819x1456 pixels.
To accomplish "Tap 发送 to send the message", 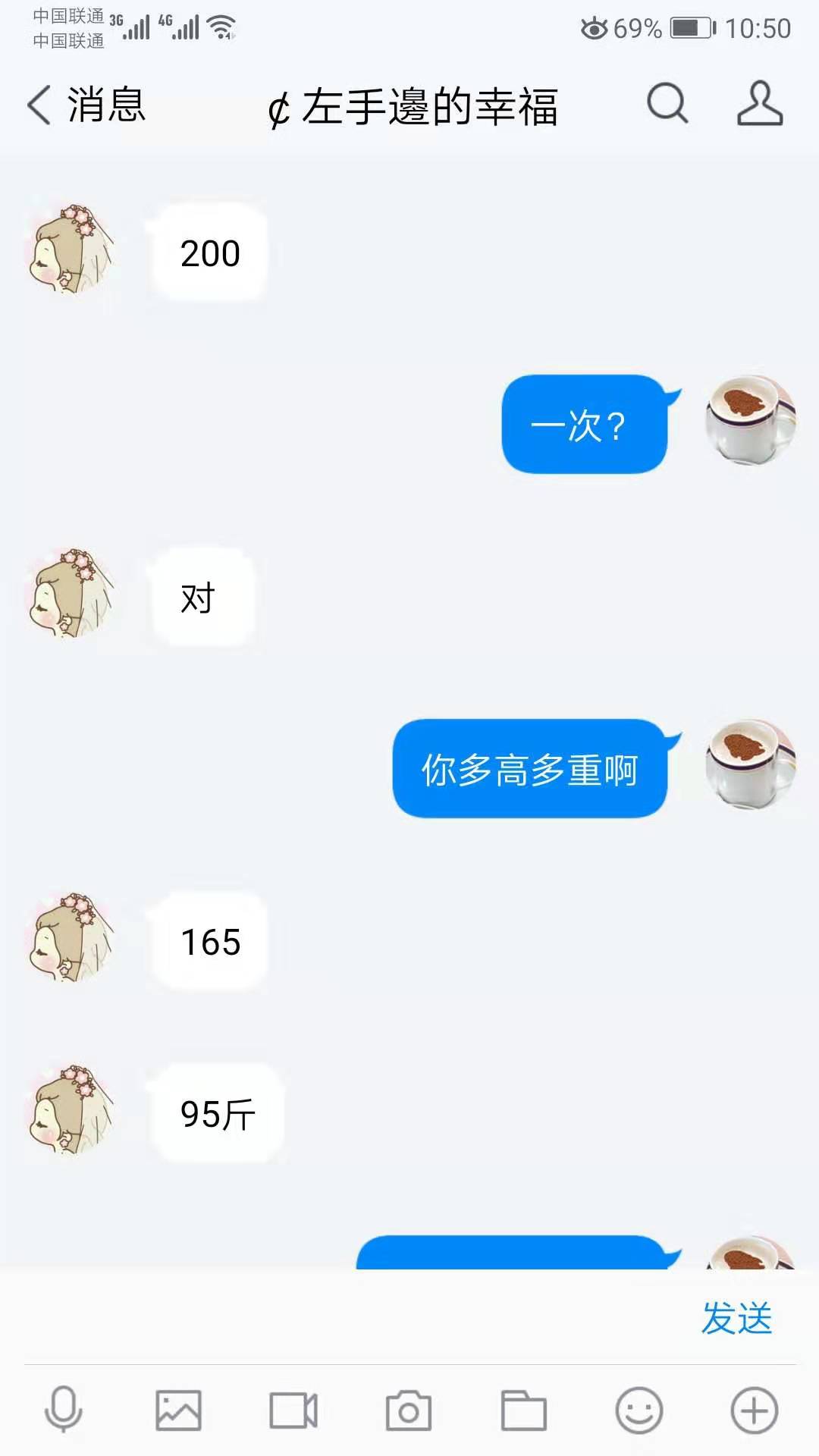I will tap(736, 1318).
